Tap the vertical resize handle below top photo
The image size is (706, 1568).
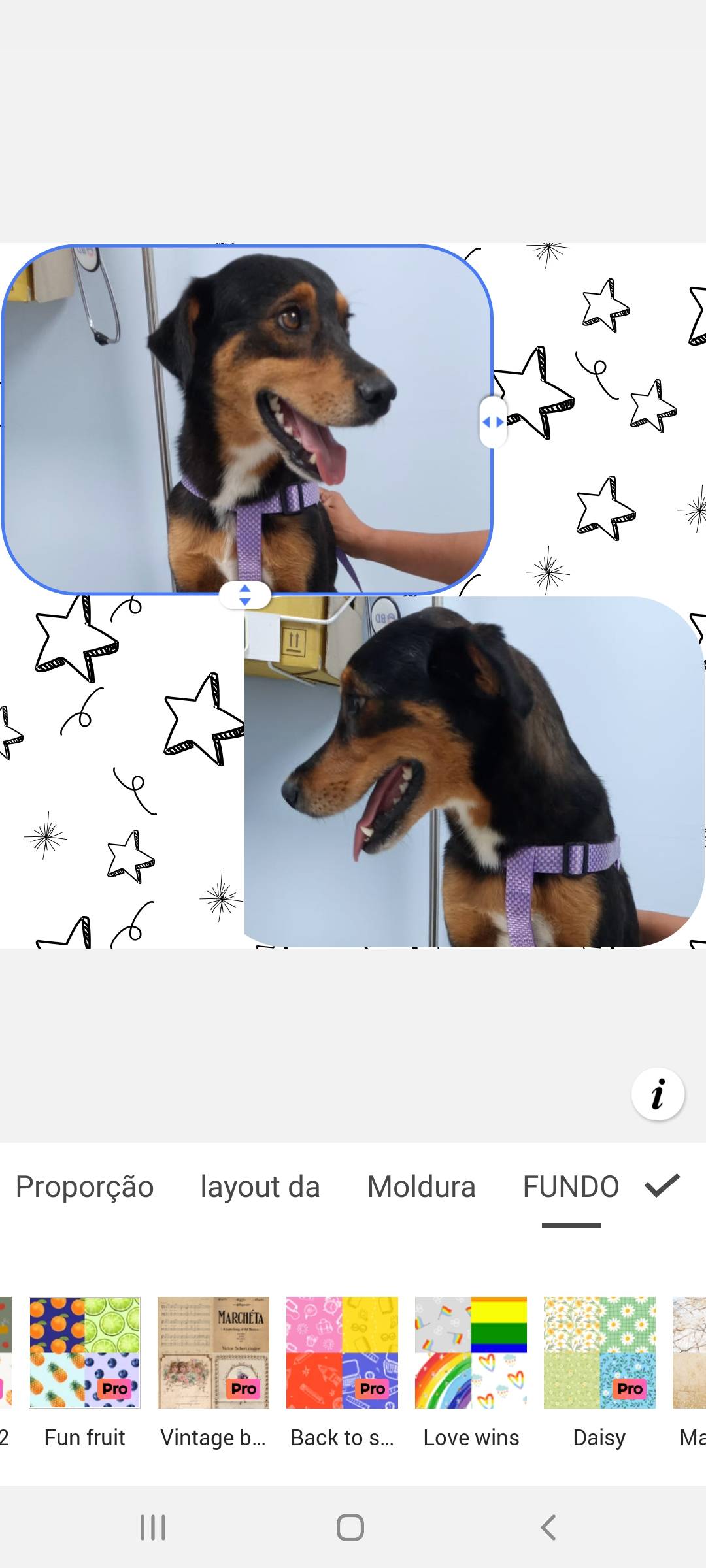[x=245, y=595]
